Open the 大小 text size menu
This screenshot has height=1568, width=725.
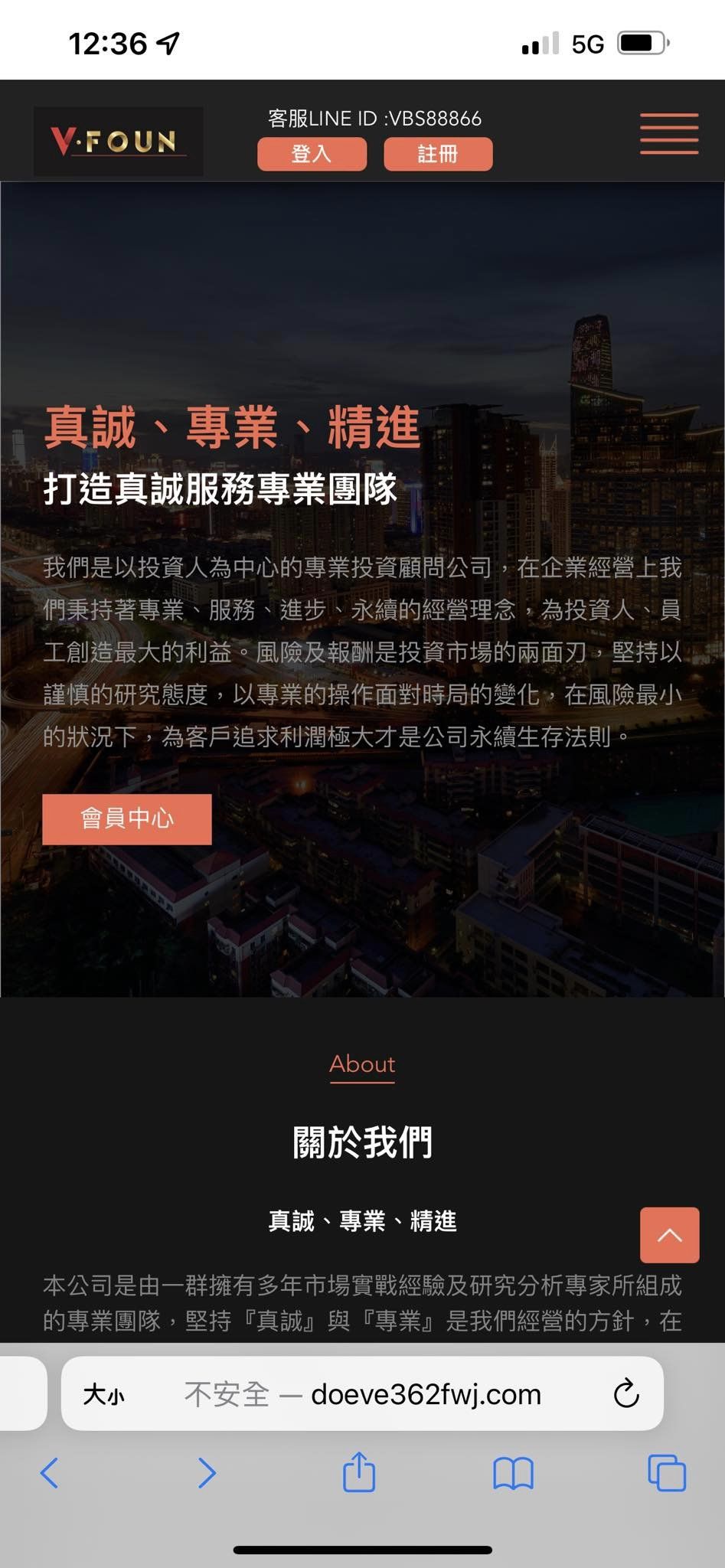coord(103,1394)
